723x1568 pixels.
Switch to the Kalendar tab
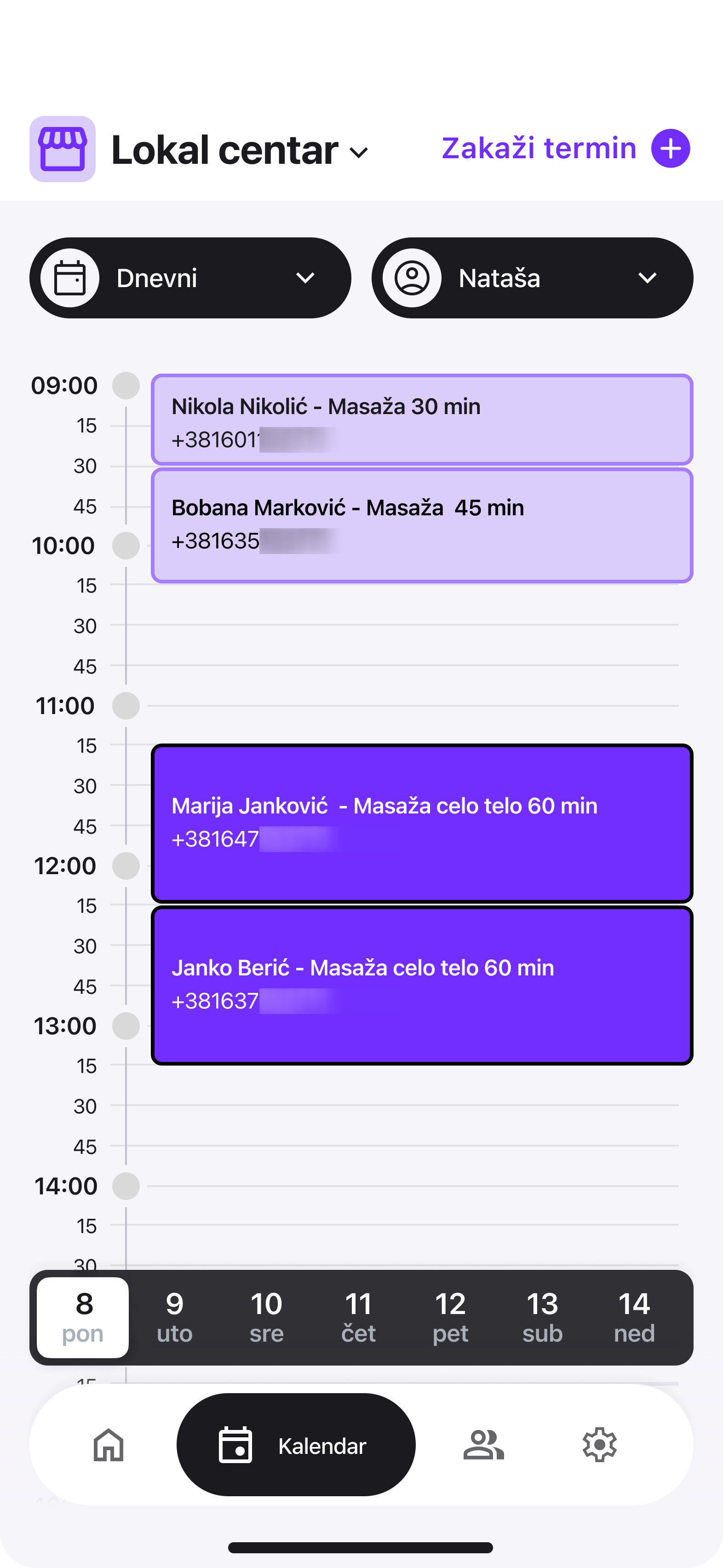pyautogui.click(x=296, y=1444)
